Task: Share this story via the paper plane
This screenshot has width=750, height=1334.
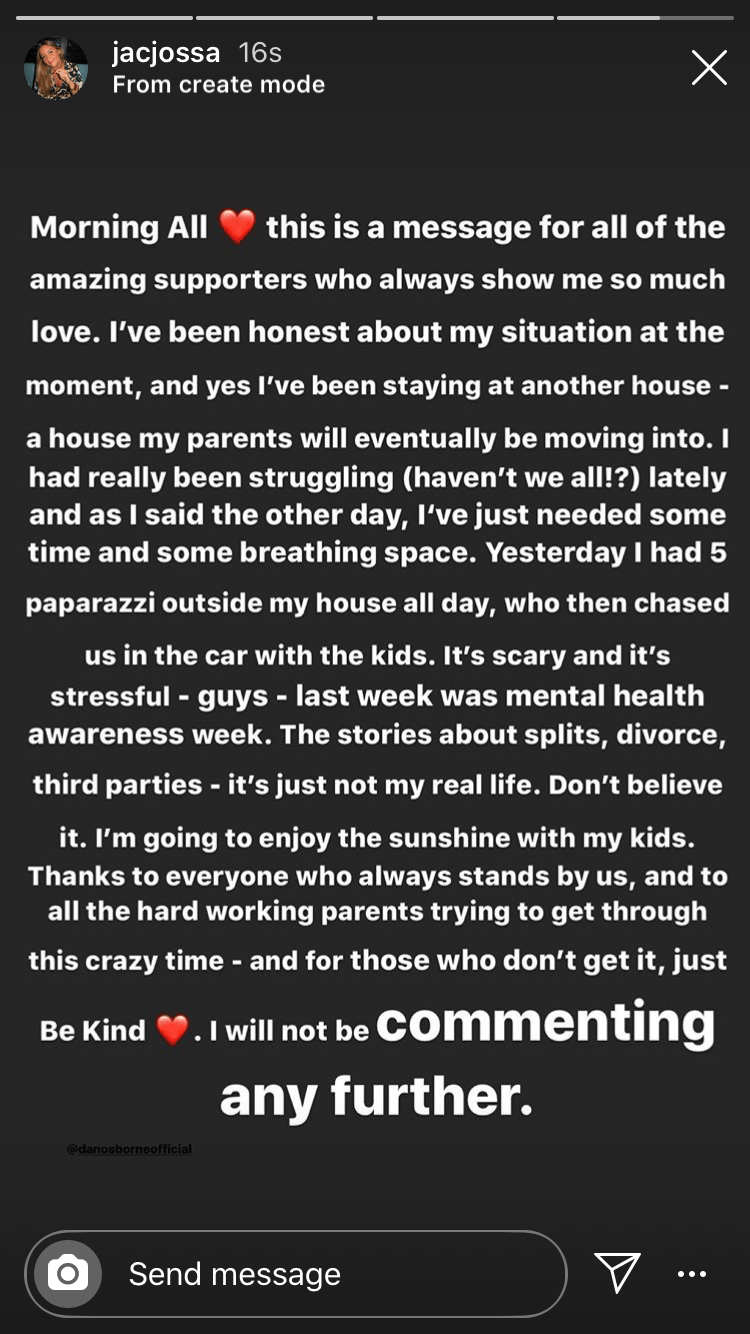Action: [617, 1272]
